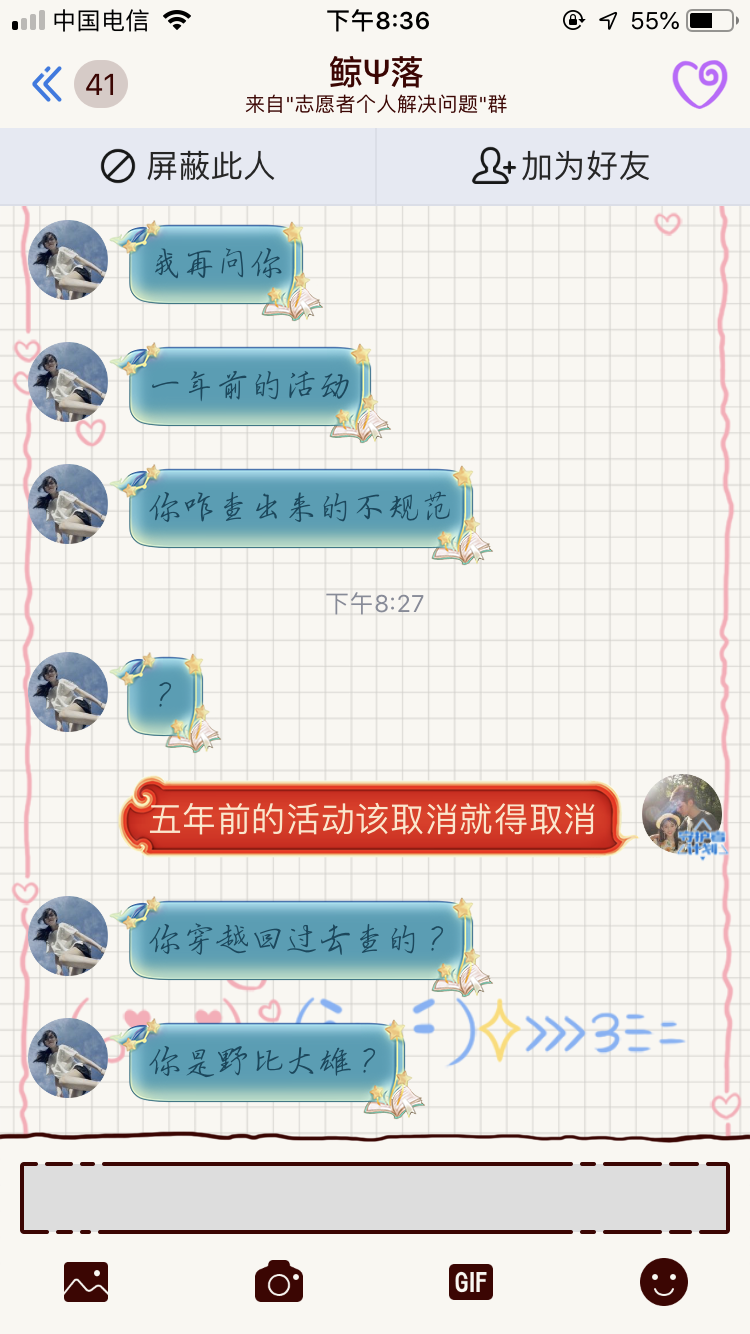Viewport: 750px width, 1334px height.
Task: Open sender's avatar beside 我再问你
Action: tap(68, 260)
